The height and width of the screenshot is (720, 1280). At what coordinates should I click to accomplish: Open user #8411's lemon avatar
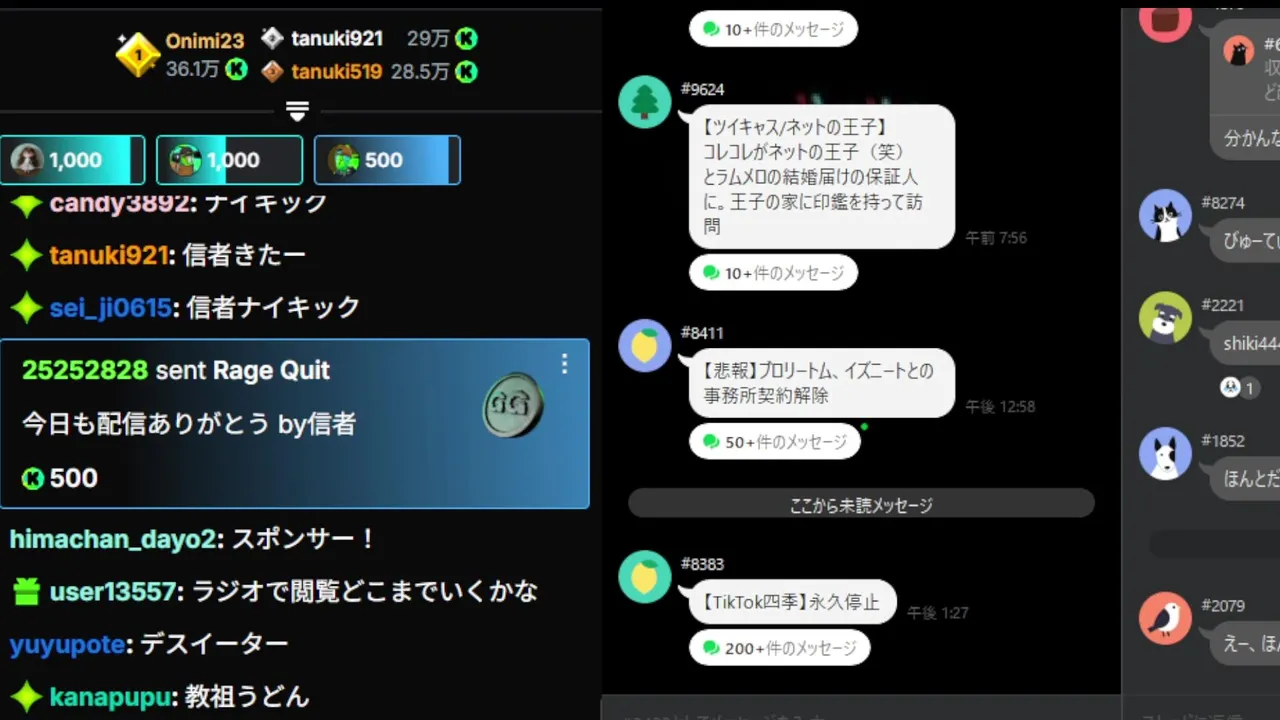click(645, 345)
